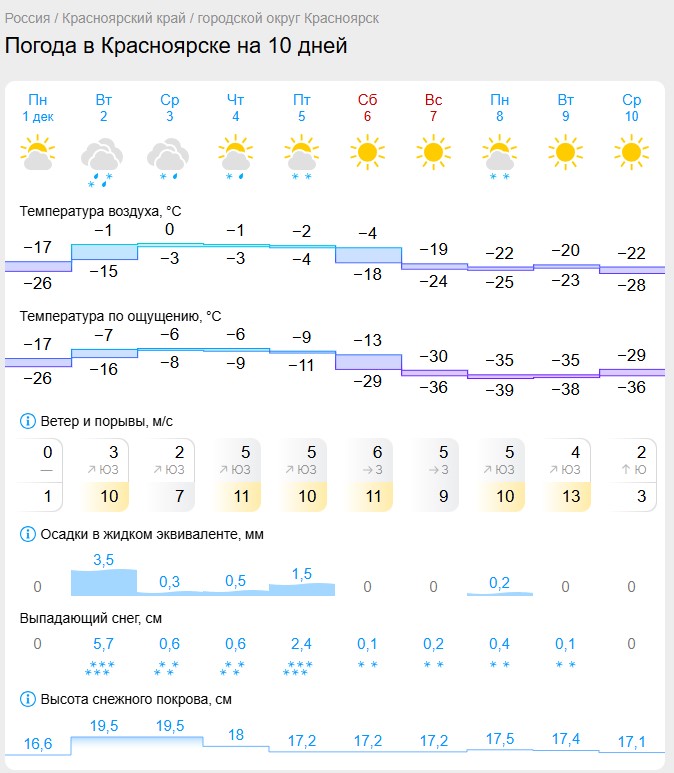674x773 pixels.
Task: Open forecast for Пн 8
Action: pos(499,107)
